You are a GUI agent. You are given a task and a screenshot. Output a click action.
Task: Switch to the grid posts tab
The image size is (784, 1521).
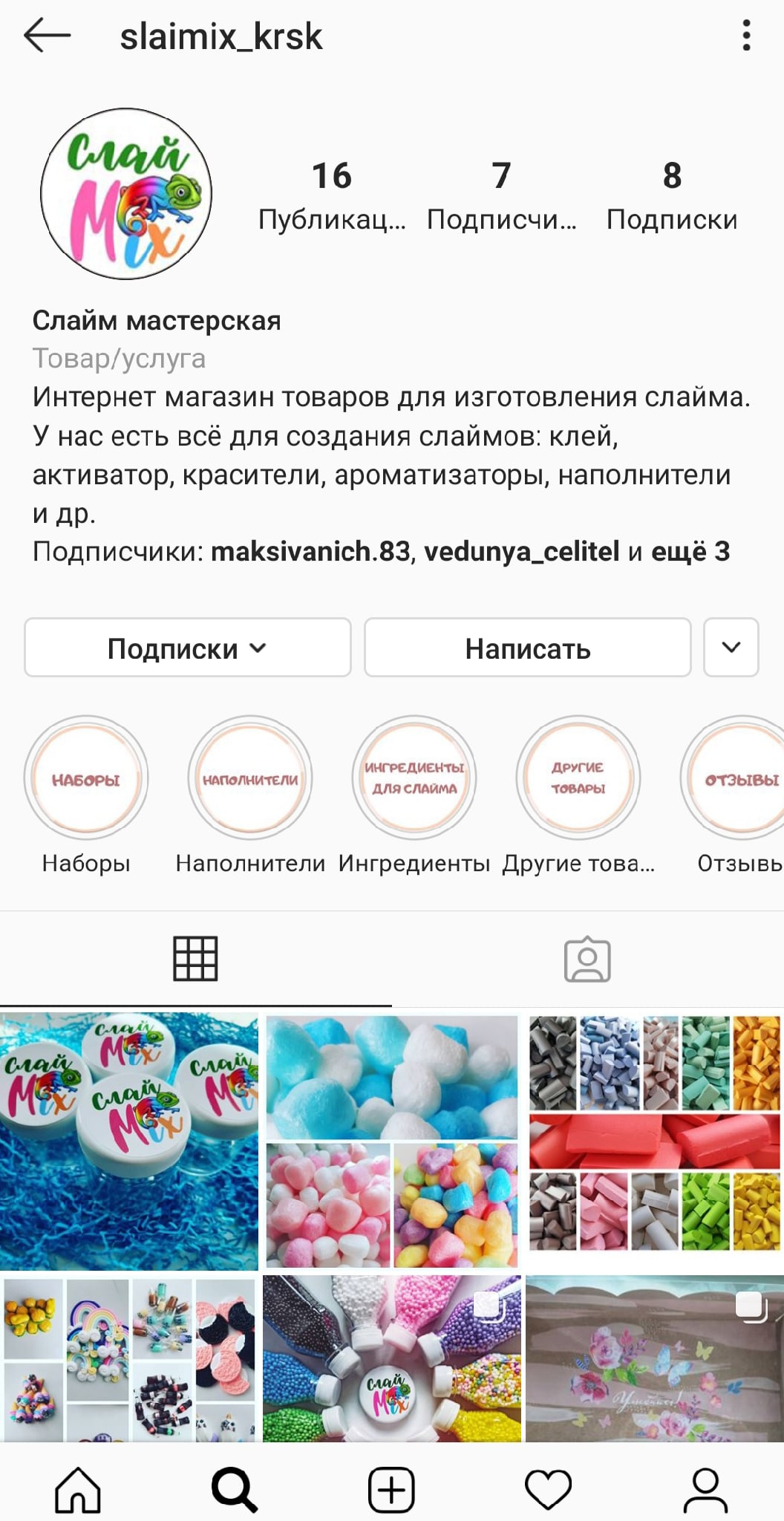[x=195, y=958]
